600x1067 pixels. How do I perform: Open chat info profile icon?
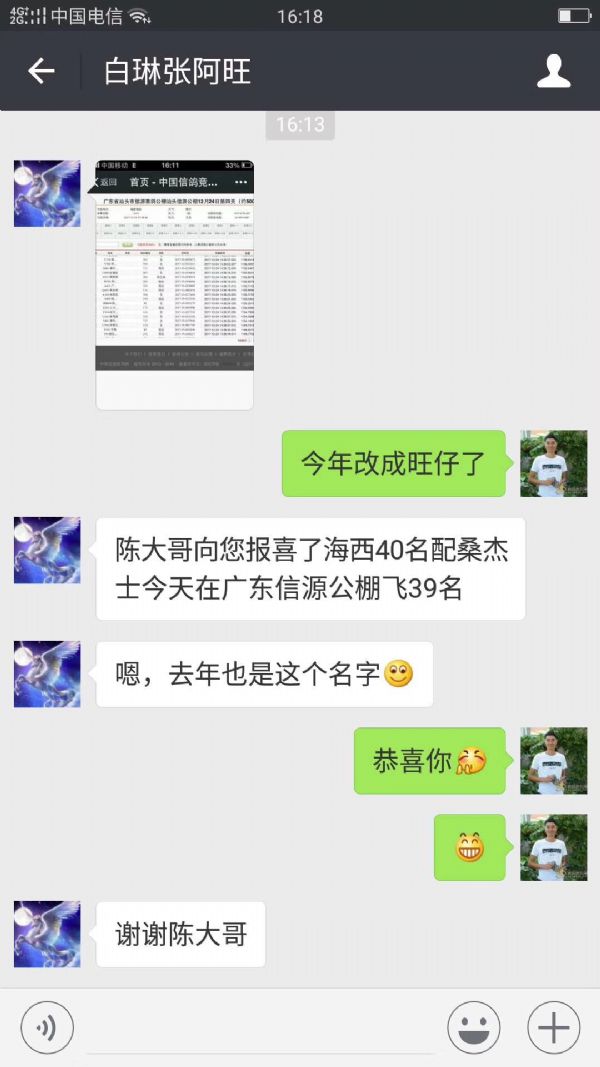coord(553,71)
